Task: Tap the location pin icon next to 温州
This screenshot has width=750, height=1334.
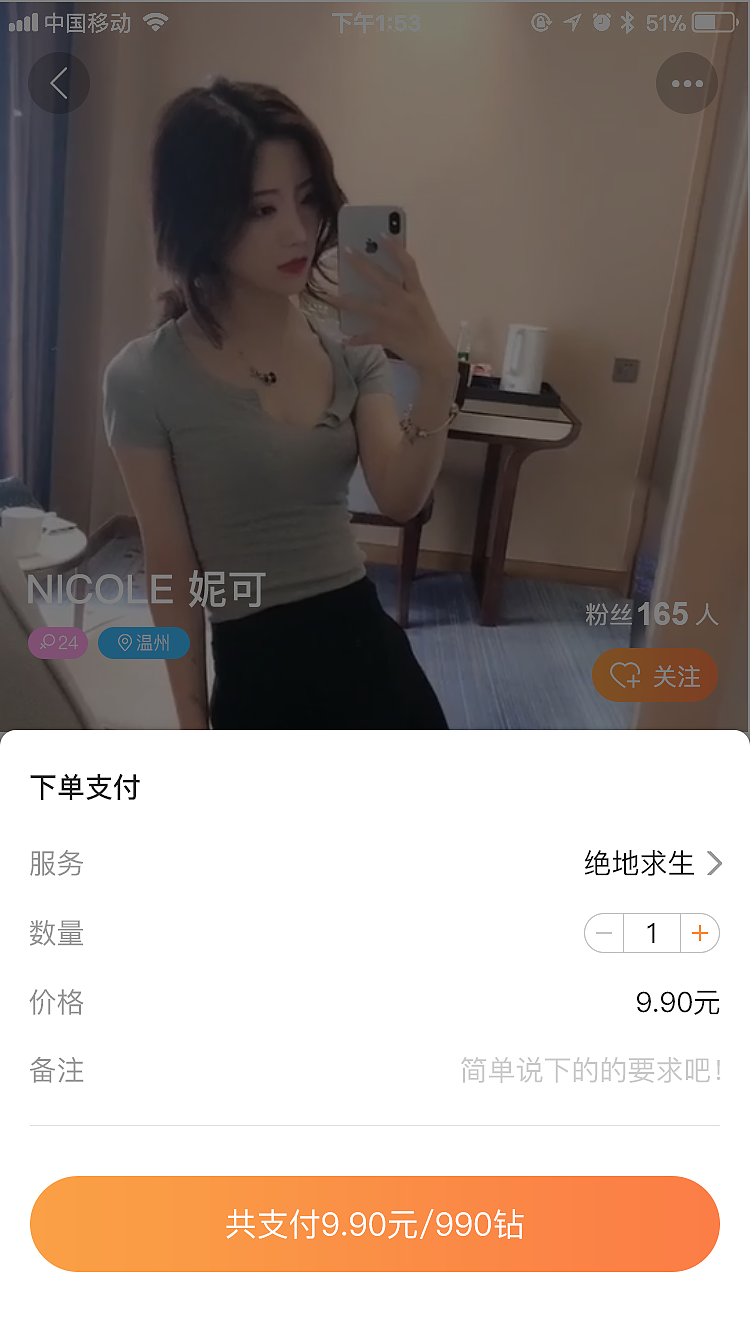Action: tap(122, 643)
